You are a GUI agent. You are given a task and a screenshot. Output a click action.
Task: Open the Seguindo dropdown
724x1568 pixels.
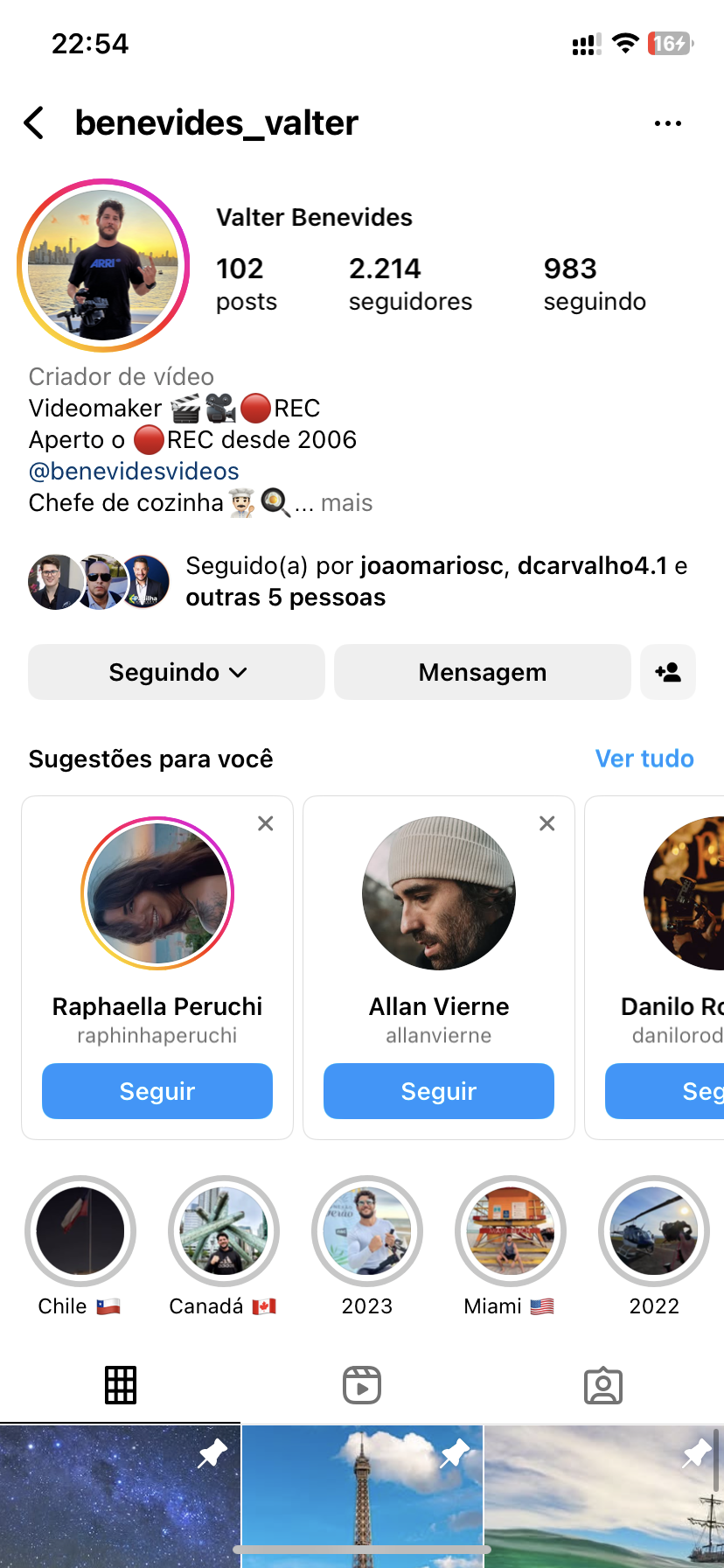pos(177,672)
